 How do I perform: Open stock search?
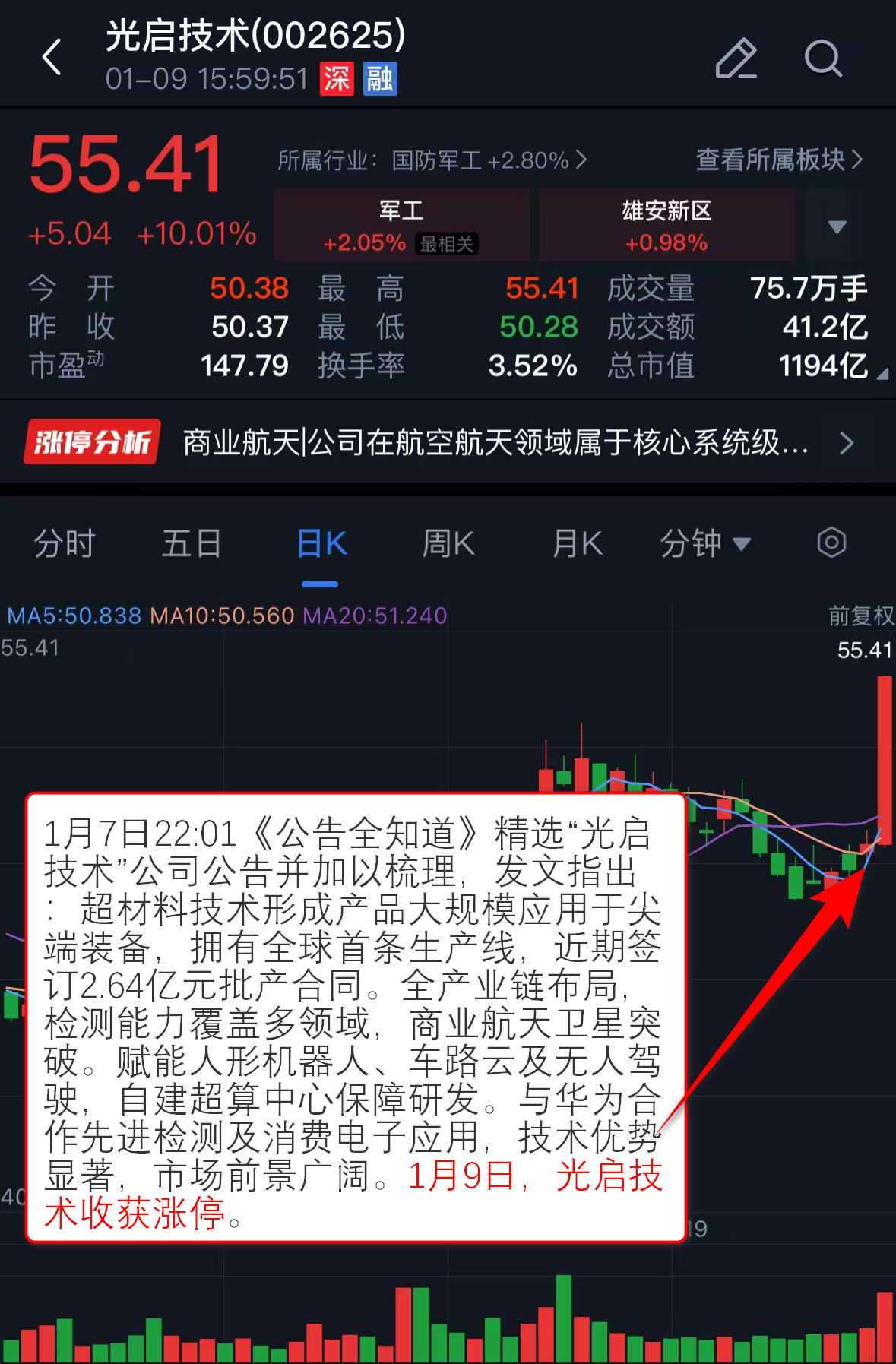tap(823, 59)
